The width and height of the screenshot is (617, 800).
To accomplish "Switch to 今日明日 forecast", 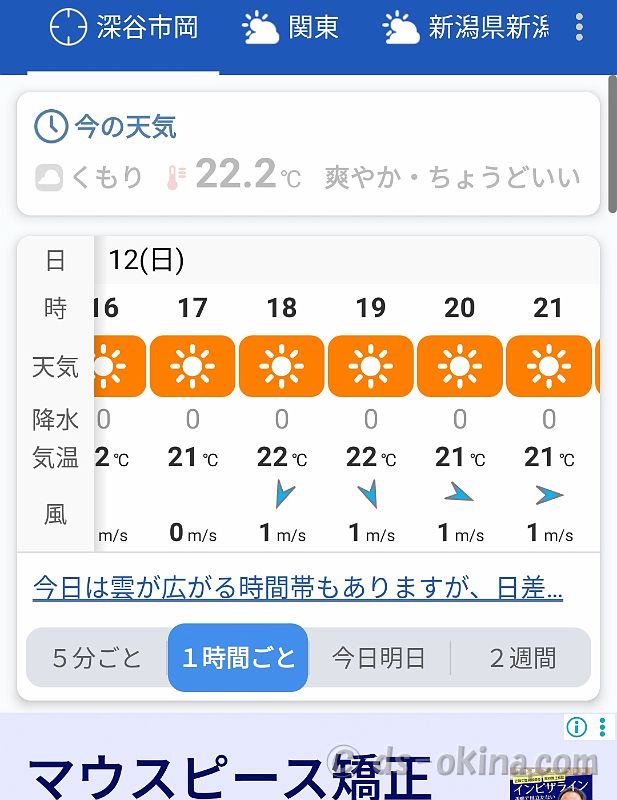I will 379,658.
